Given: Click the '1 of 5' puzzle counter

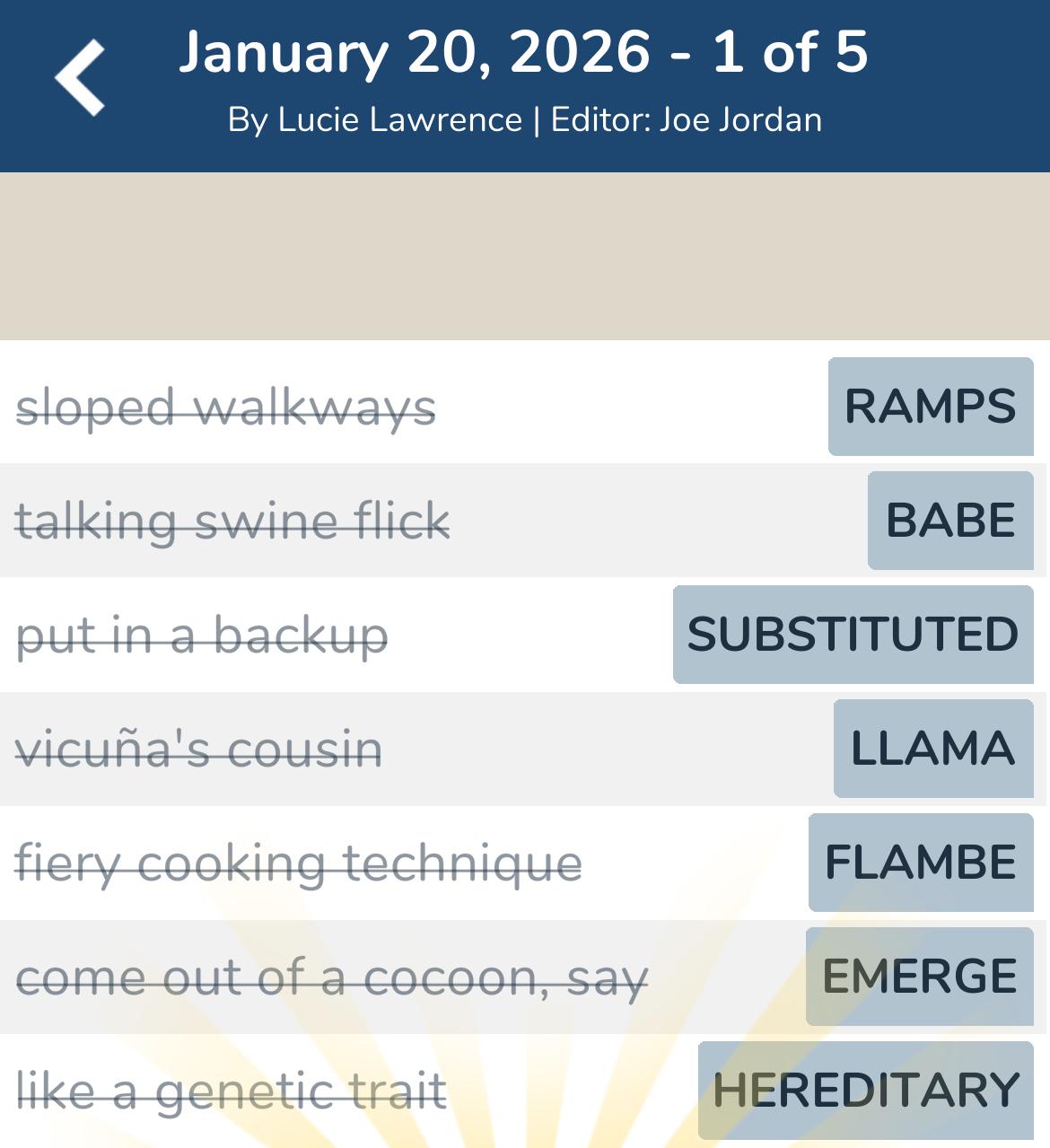Looking at the screenshot, I should point(788,56).
